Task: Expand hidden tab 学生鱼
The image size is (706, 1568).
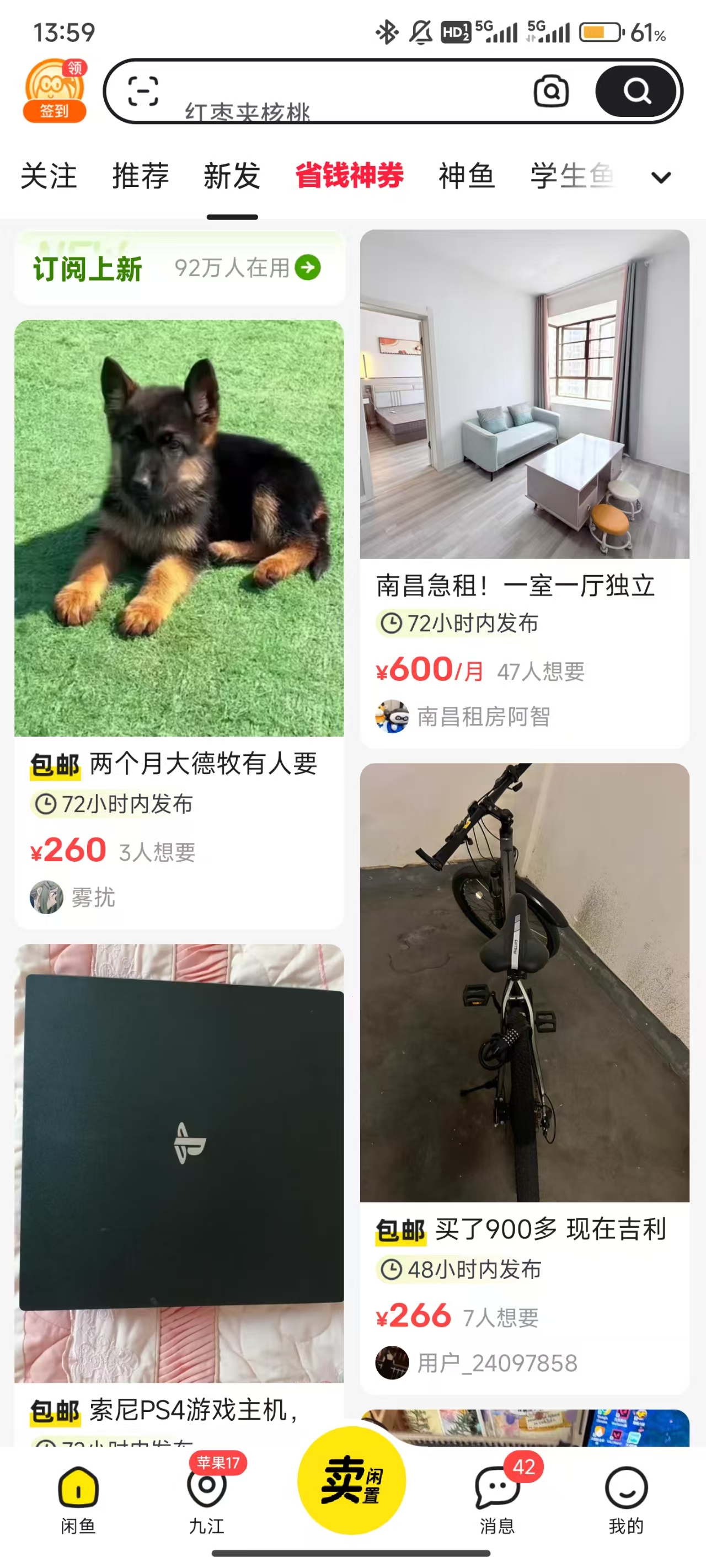Action: [573, 176]
